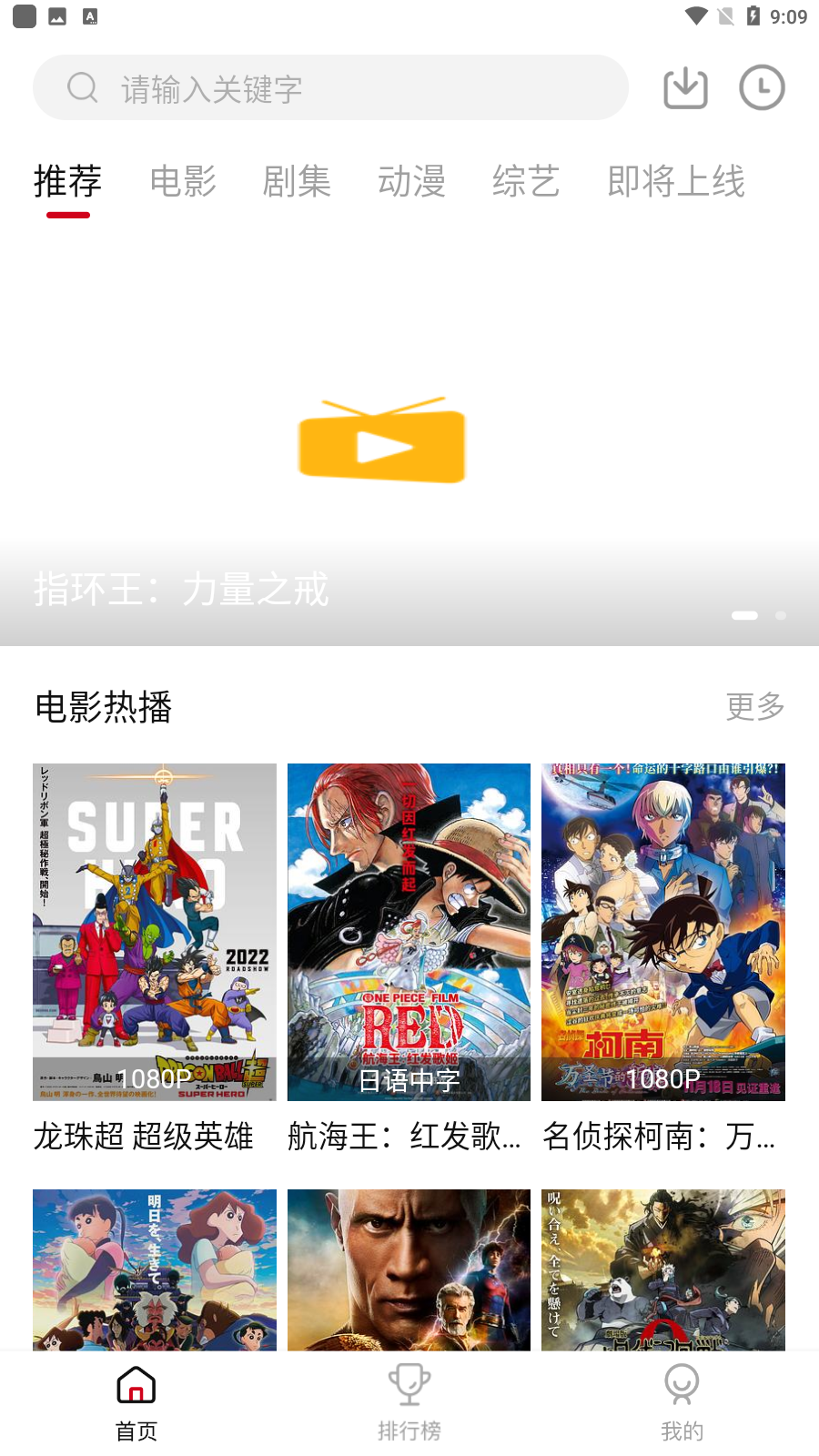This screenshot has width=819, height=1456.
Task: Open watch history clock icon
Action: click(x=762, y=88)
